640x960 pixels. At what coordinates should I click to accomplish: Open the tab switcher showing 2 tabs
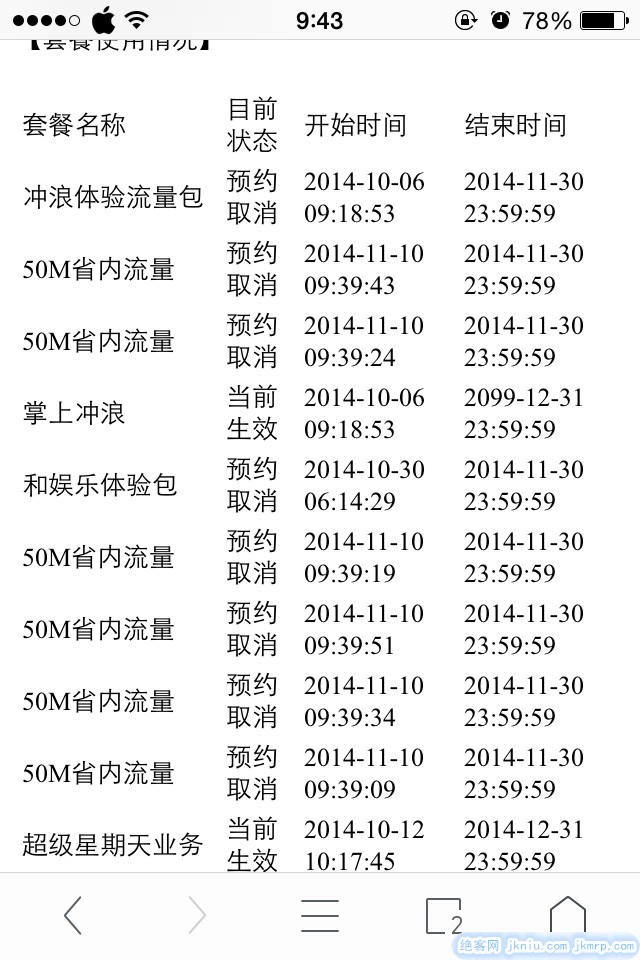444,916
